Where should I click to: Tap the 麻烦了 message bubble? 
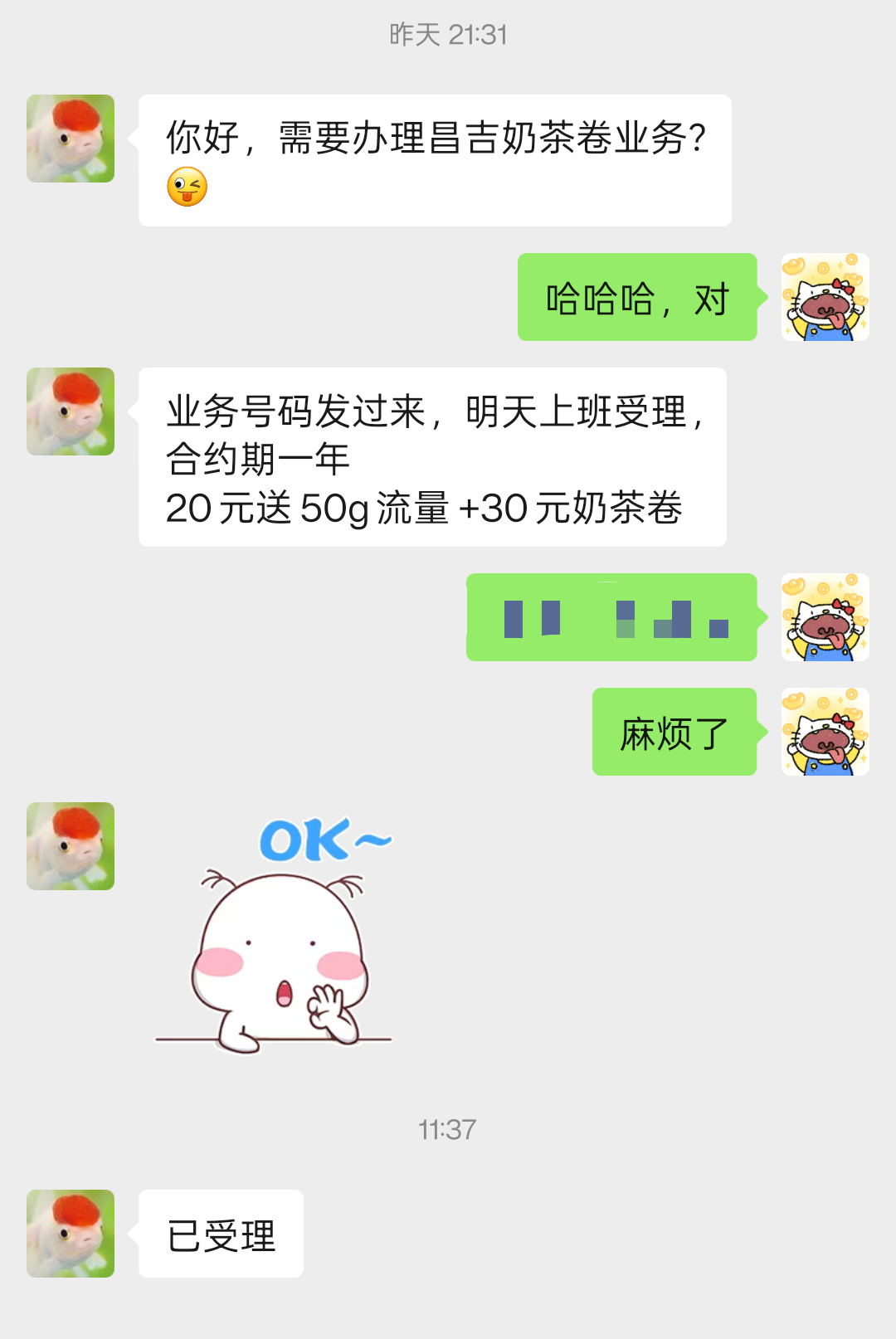pyautogui.click(x=674, y=733)
